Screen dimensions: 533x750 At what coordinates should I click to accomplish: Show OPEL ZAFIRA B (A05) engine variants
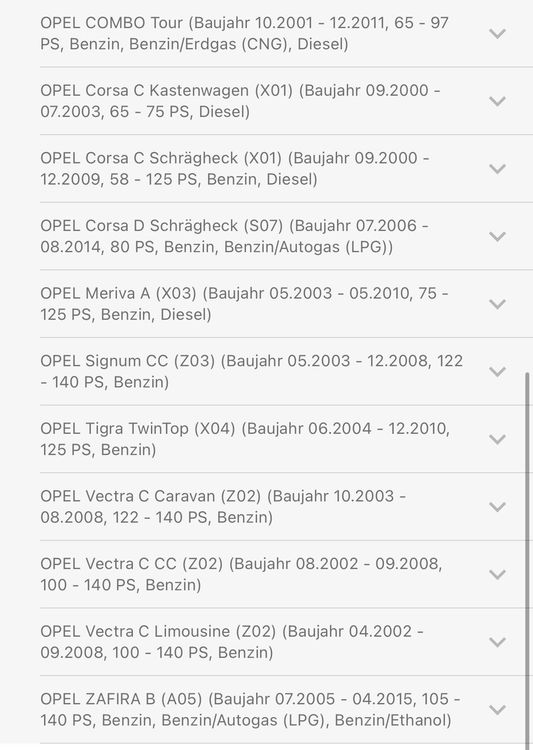click(x=286, y=709)
